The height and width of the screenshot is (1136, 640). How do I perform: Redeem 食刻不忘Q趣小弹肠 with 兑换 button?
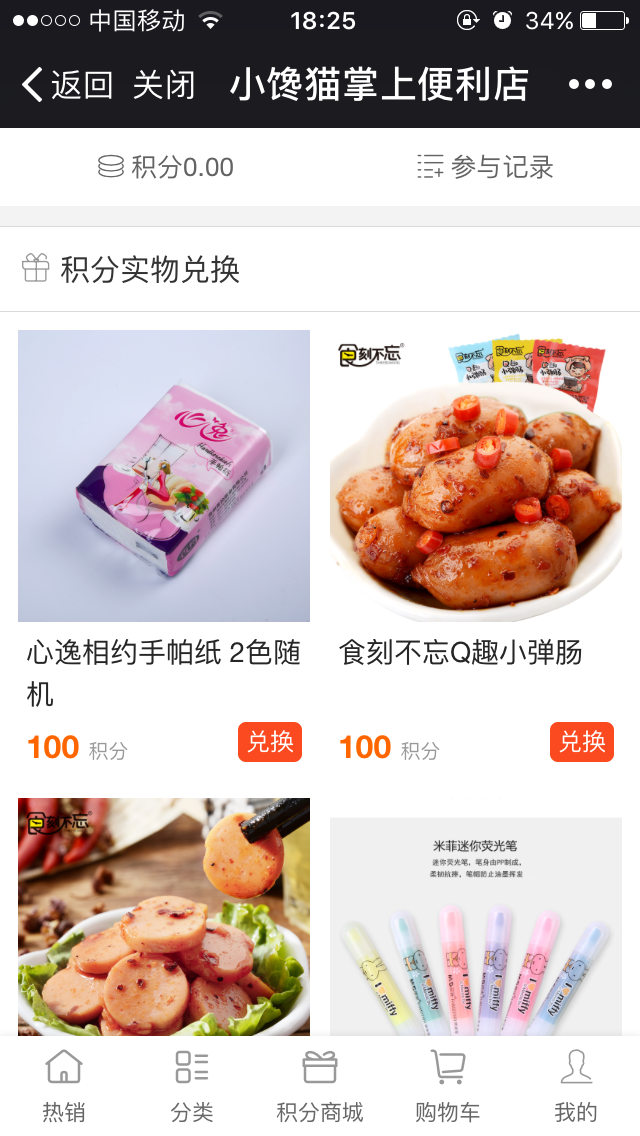[582, 742]
